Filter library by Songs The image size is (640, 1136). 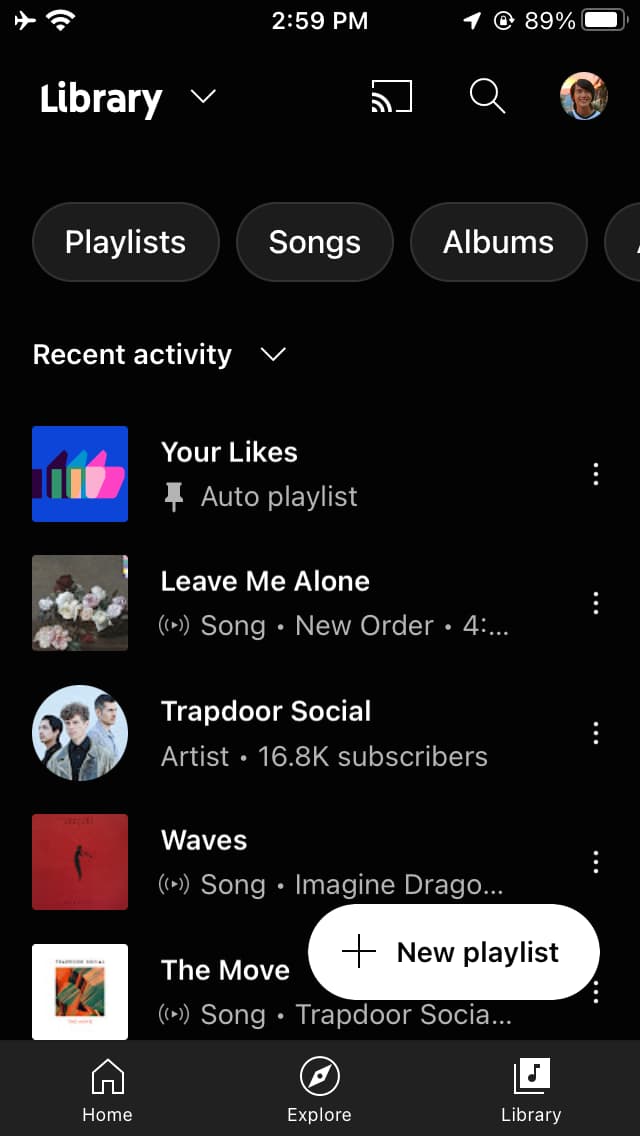(314, 242)
